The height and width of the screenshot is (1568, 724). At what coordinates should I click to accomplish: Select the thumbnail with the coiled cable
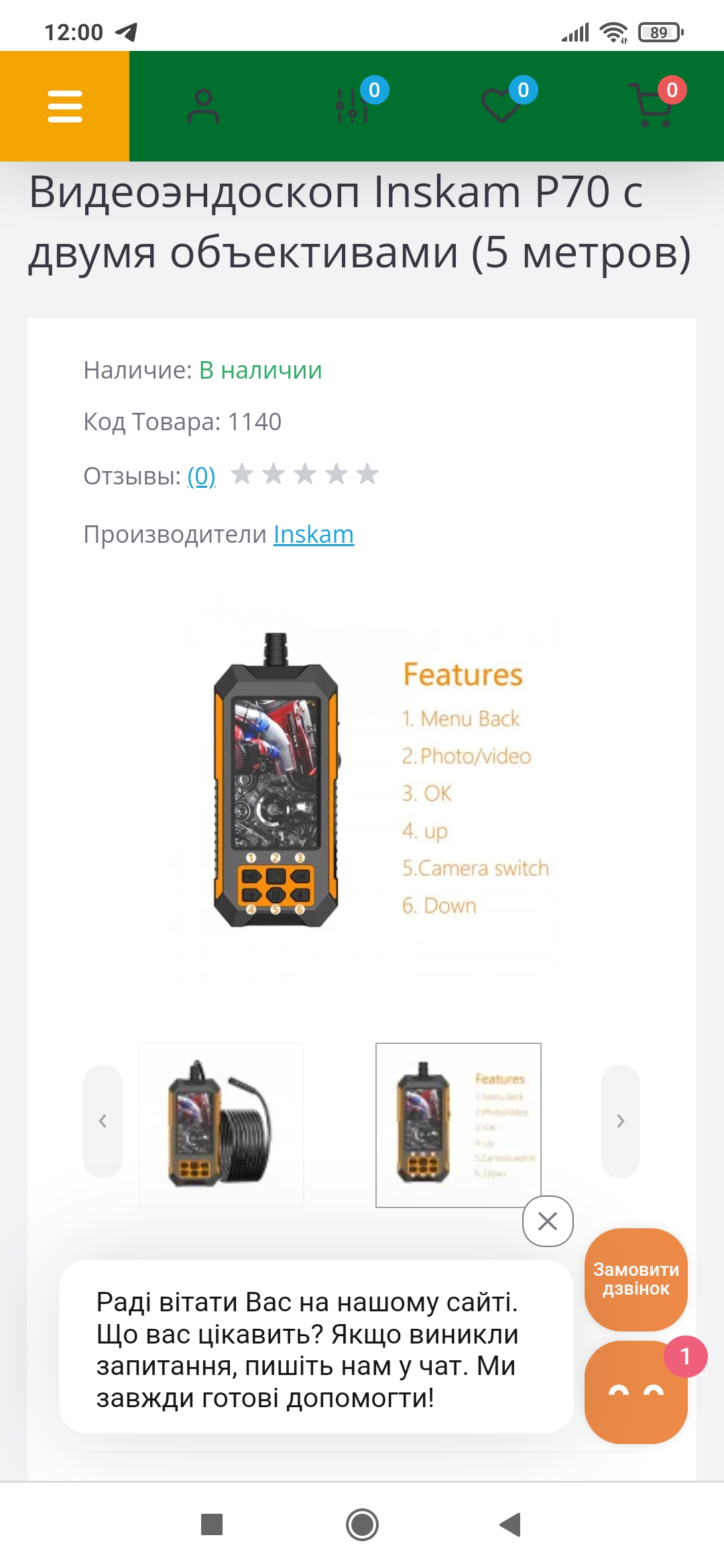(221, 1125)
